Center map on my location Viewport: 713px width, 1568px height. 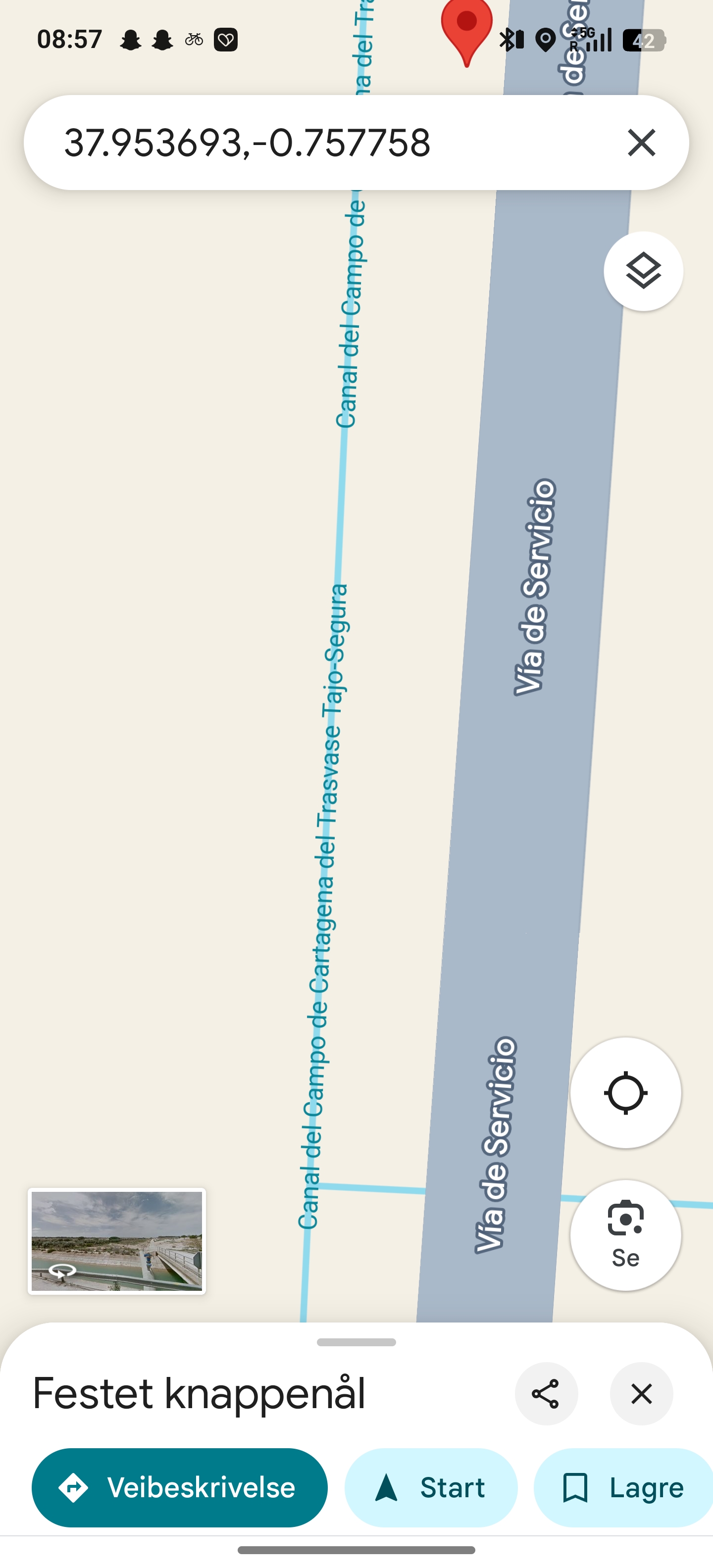point(625,1093)
